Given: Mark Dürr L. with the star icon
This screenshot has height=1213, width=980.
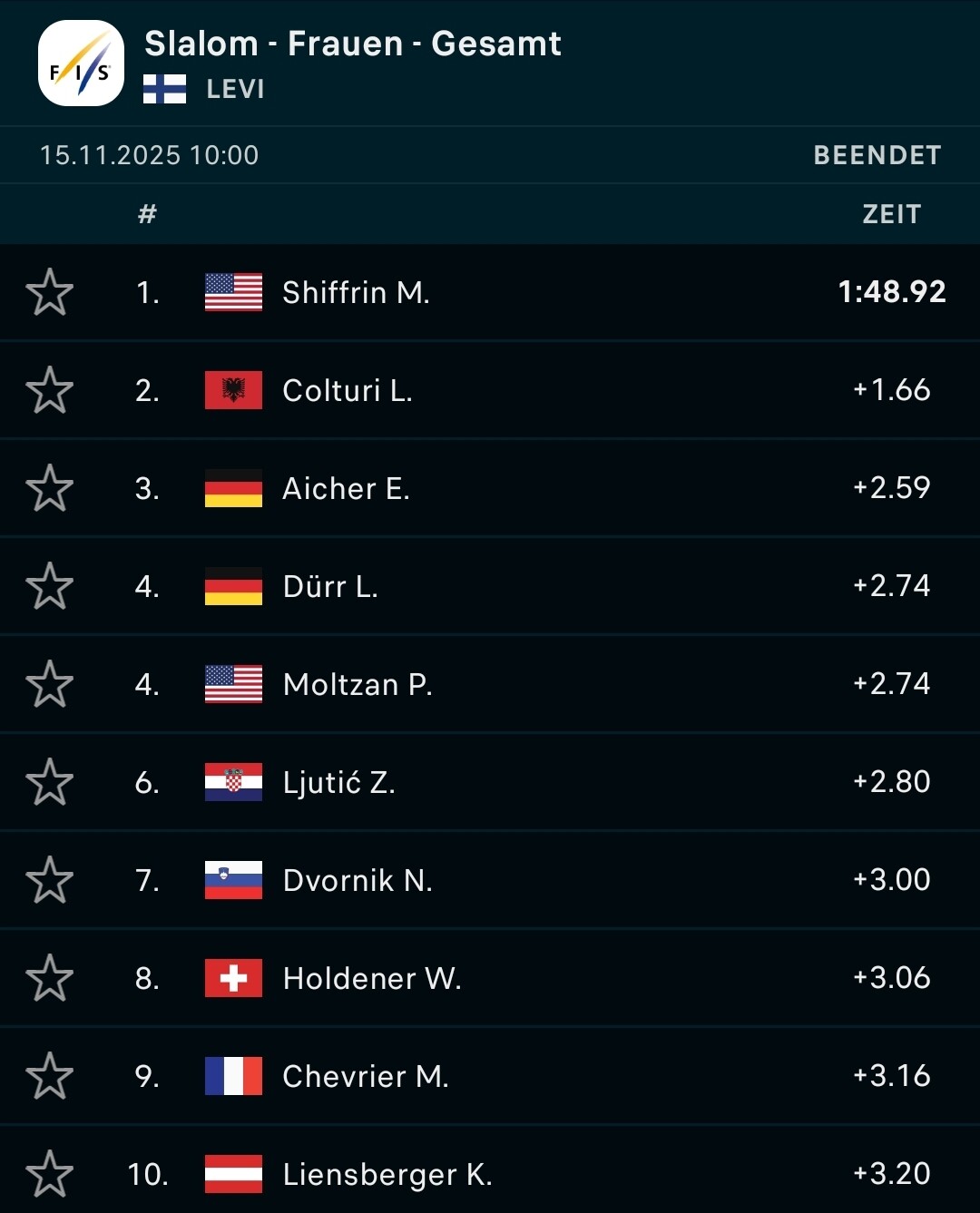Looking at the screenshot, I should [49, 586].
